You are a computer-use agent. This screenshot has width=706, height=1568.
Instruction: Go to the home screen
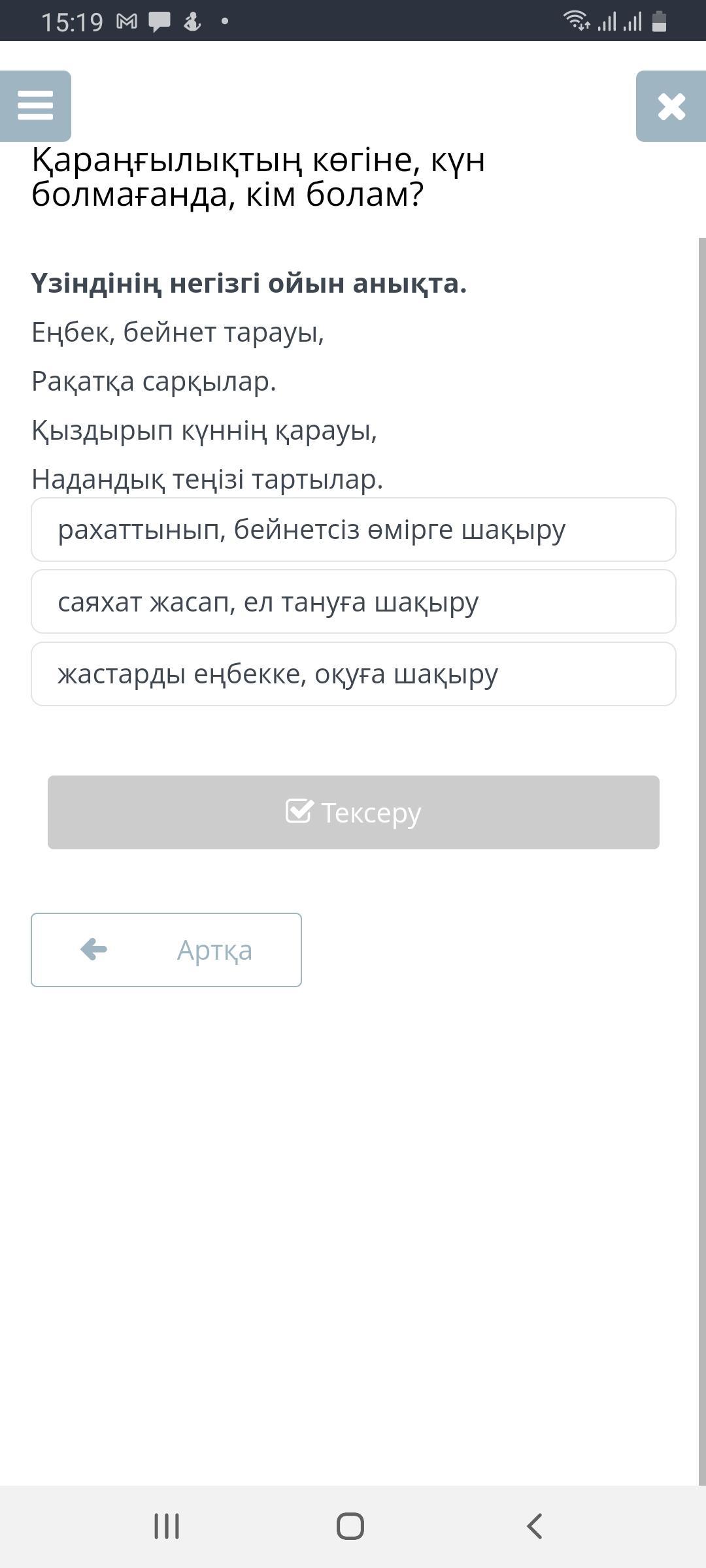(350, 1527)
